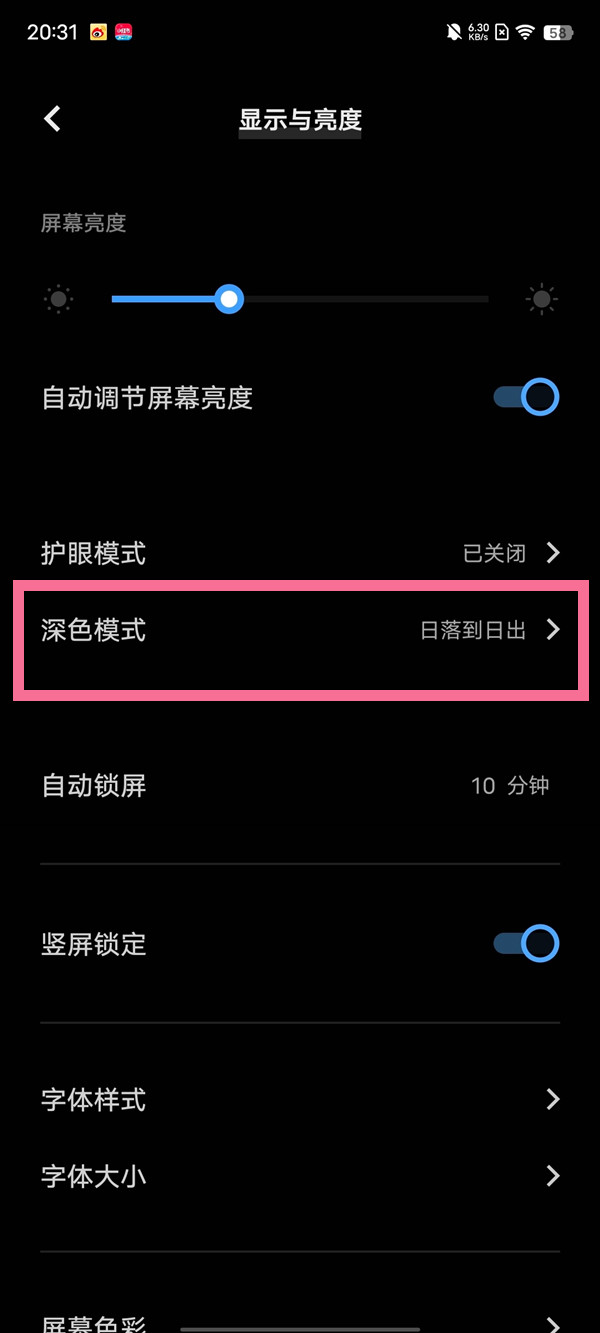Open 护眼模式 settings
The height and width of the screenshot is (1333, 600).
[300, 553]
